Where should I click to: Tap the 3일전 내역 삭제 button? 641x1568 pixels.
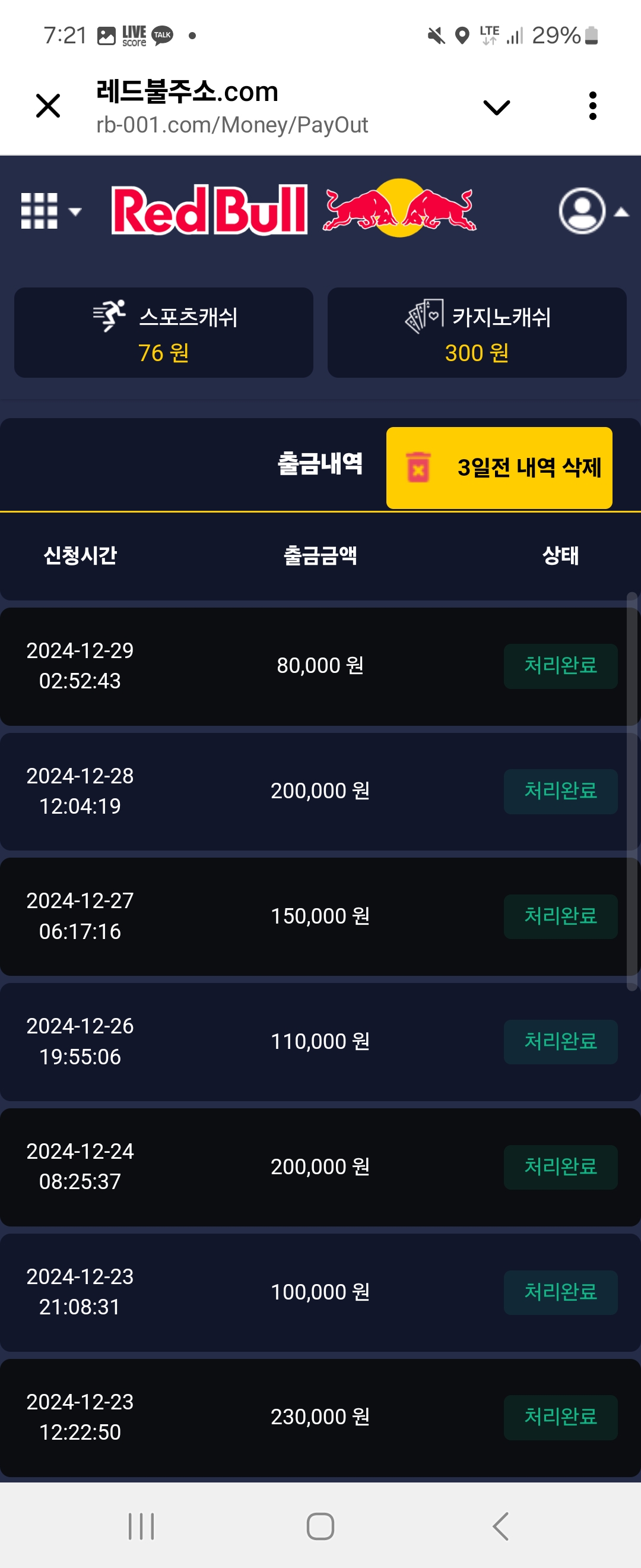coord(499,467)
